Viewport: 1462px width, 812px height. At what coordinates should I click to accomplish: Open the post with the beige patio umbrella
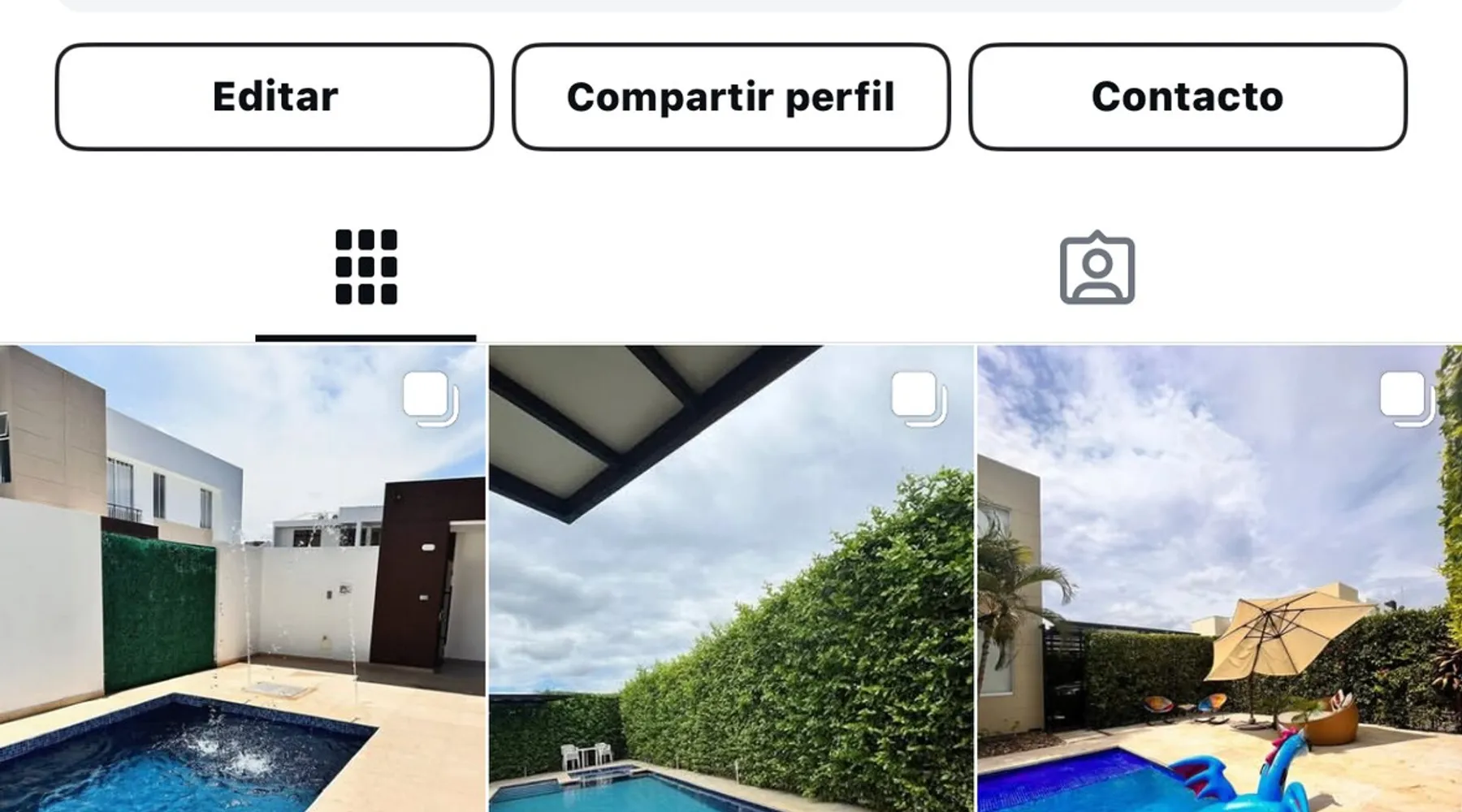1218,578
